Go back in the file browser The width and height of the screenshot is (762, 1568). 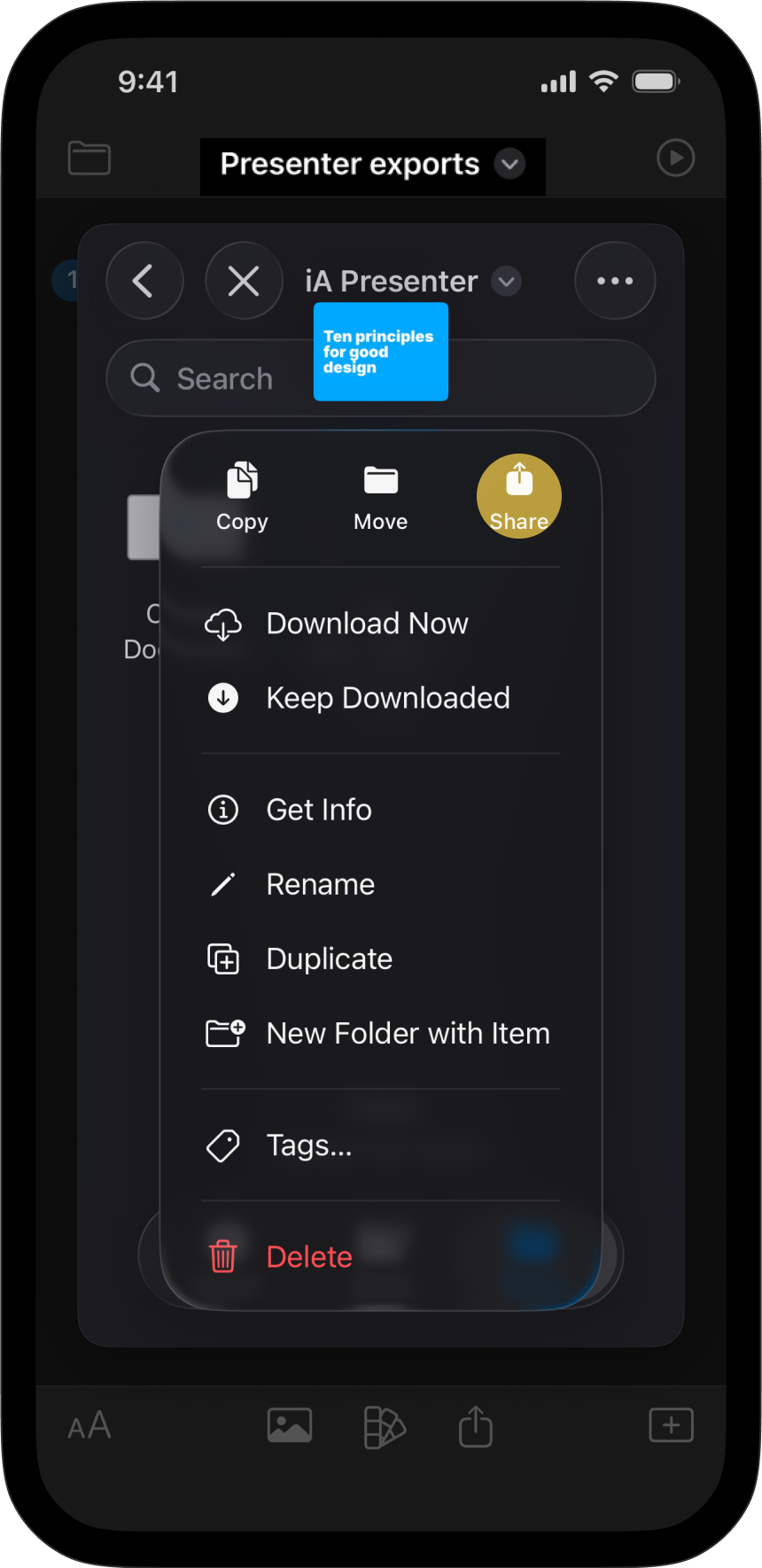tap(144, 281)
